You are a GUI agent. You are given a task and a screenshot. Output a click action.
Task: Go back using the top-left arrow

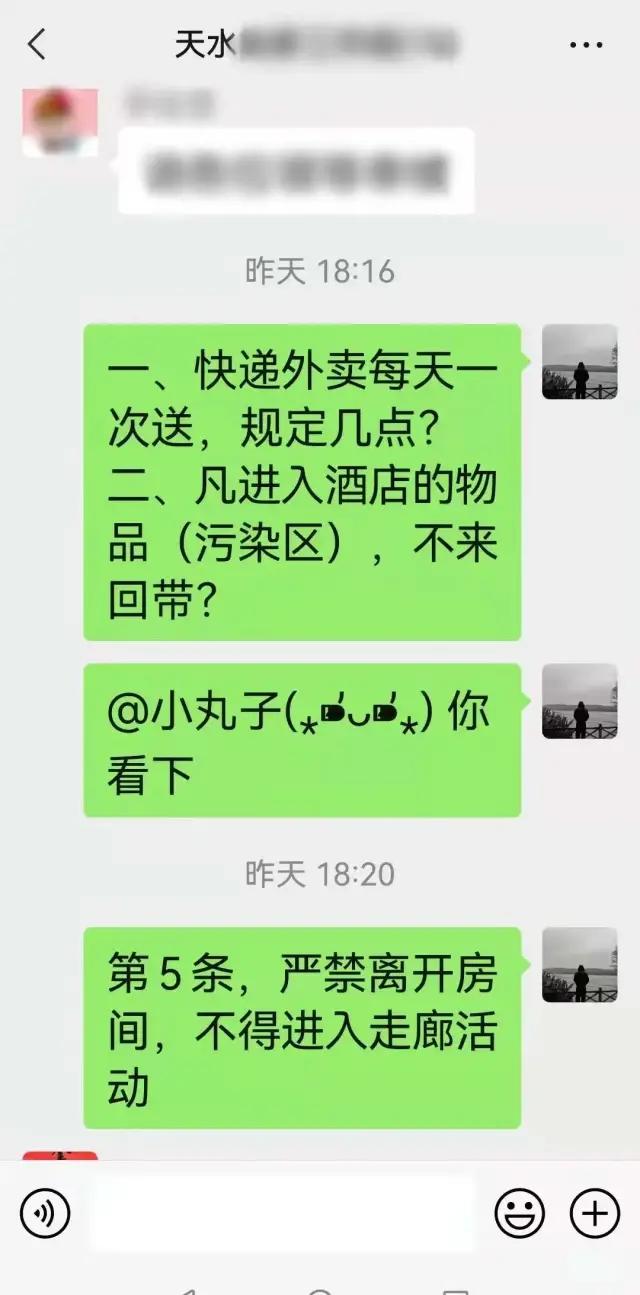(x=37, y=44)
